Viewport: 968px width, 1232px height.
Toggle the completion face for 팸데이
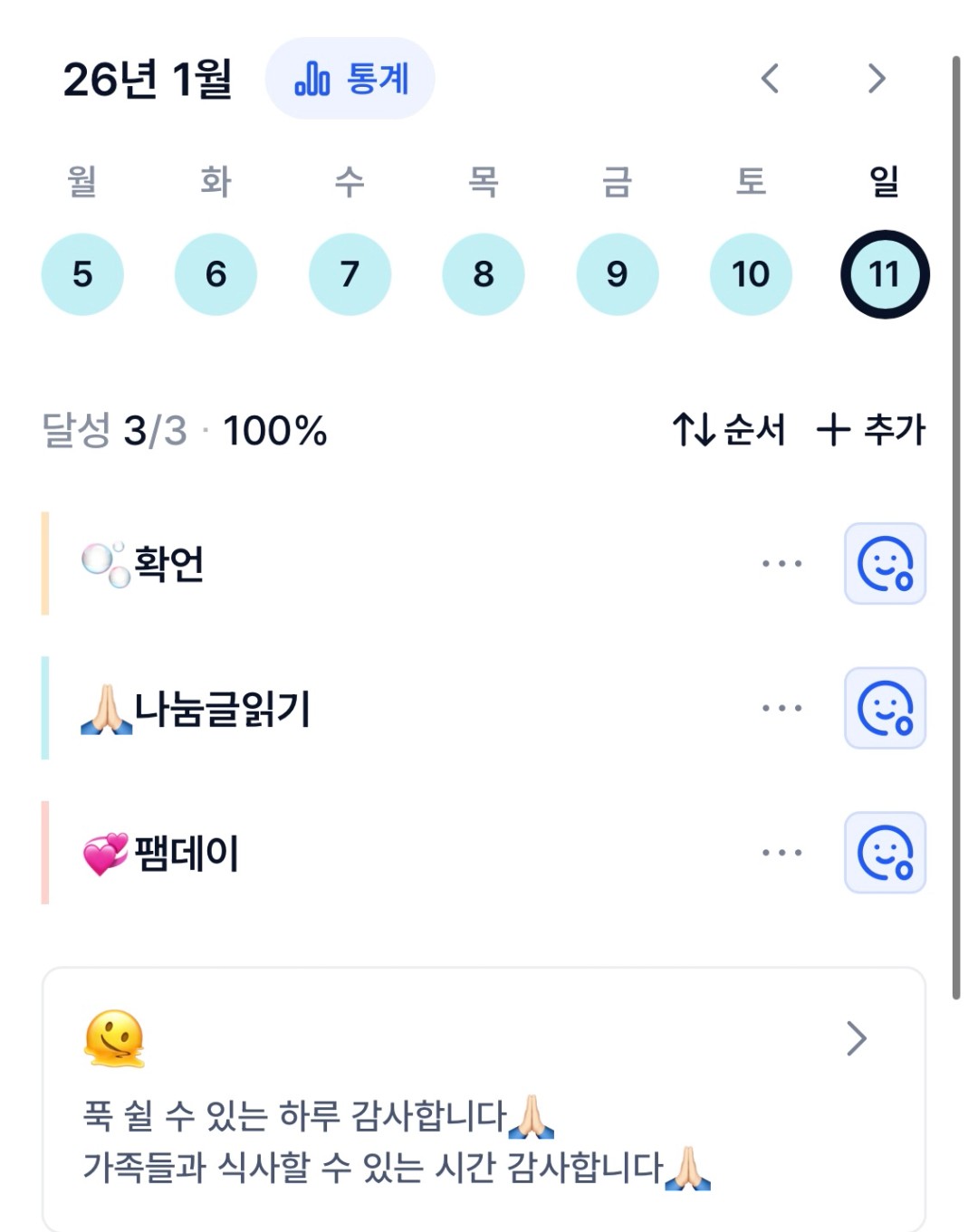pyautogui.click(x=885, y=852)
